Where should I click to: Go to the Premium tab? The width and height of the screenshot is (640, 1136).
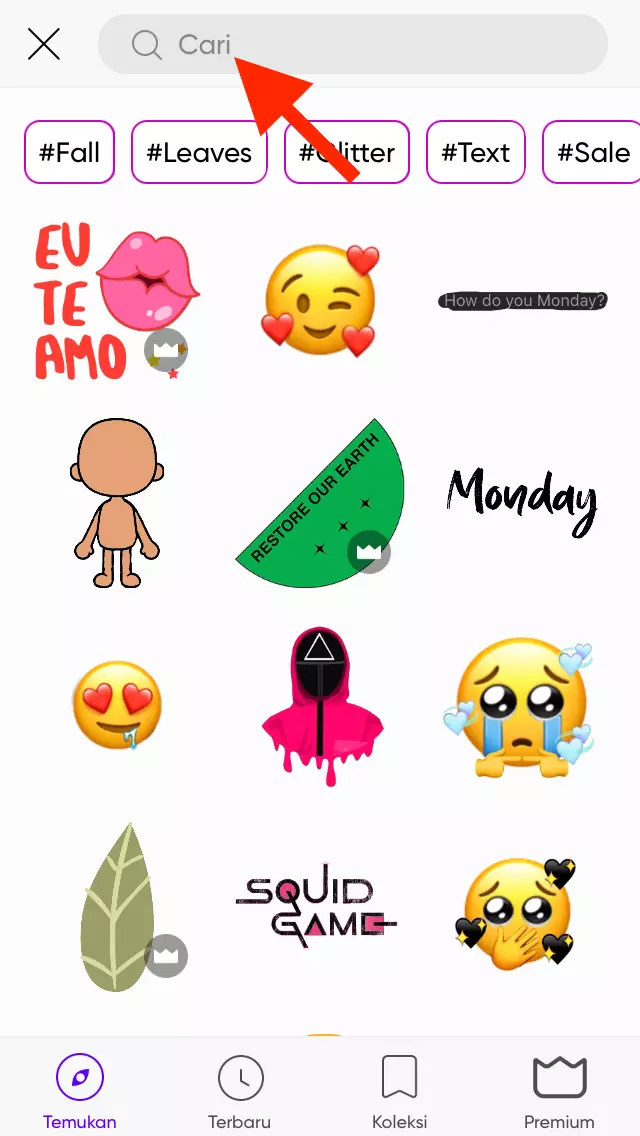pyautogui.click(x=559, y=1090)
